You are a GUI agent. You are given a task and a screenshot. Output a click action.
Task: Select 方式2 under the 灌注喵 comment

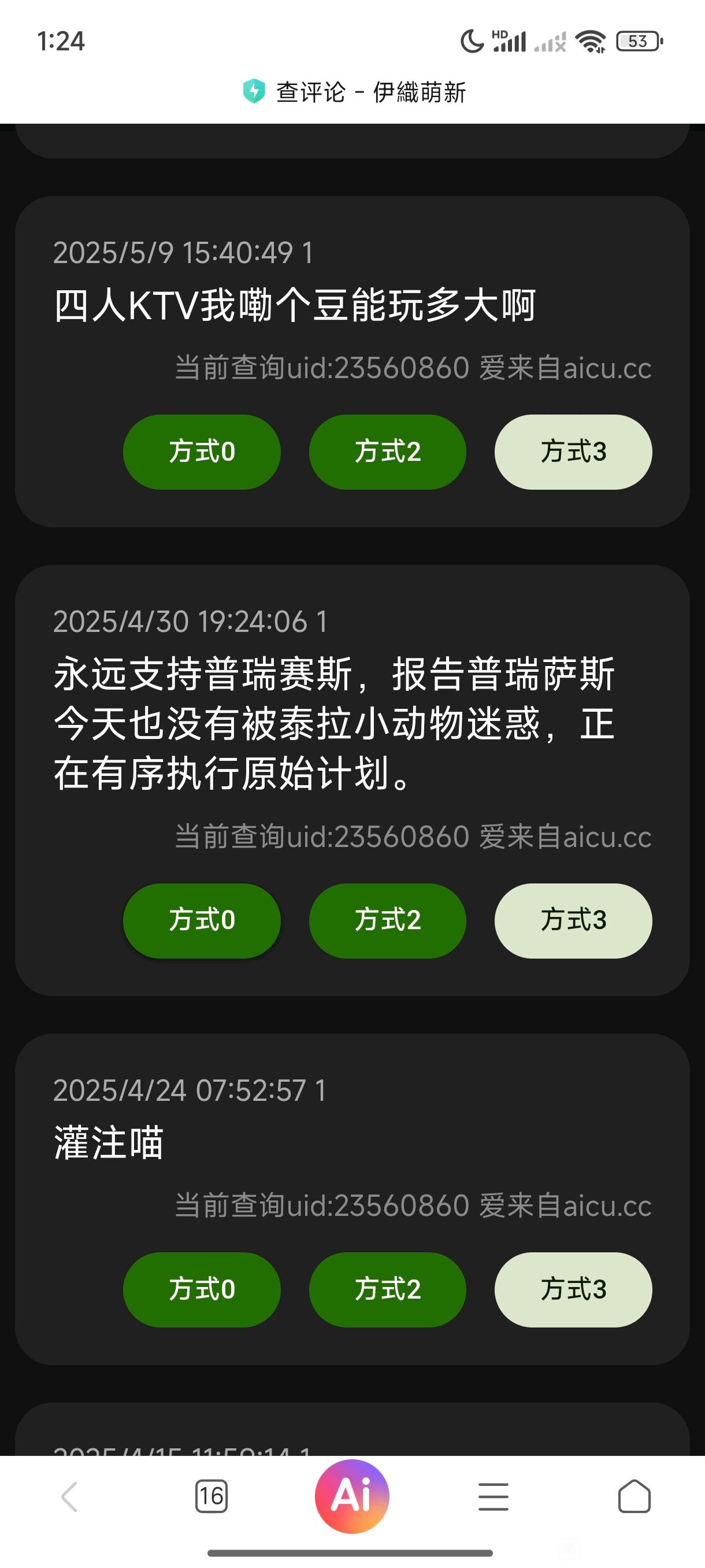pos(388,1289)
